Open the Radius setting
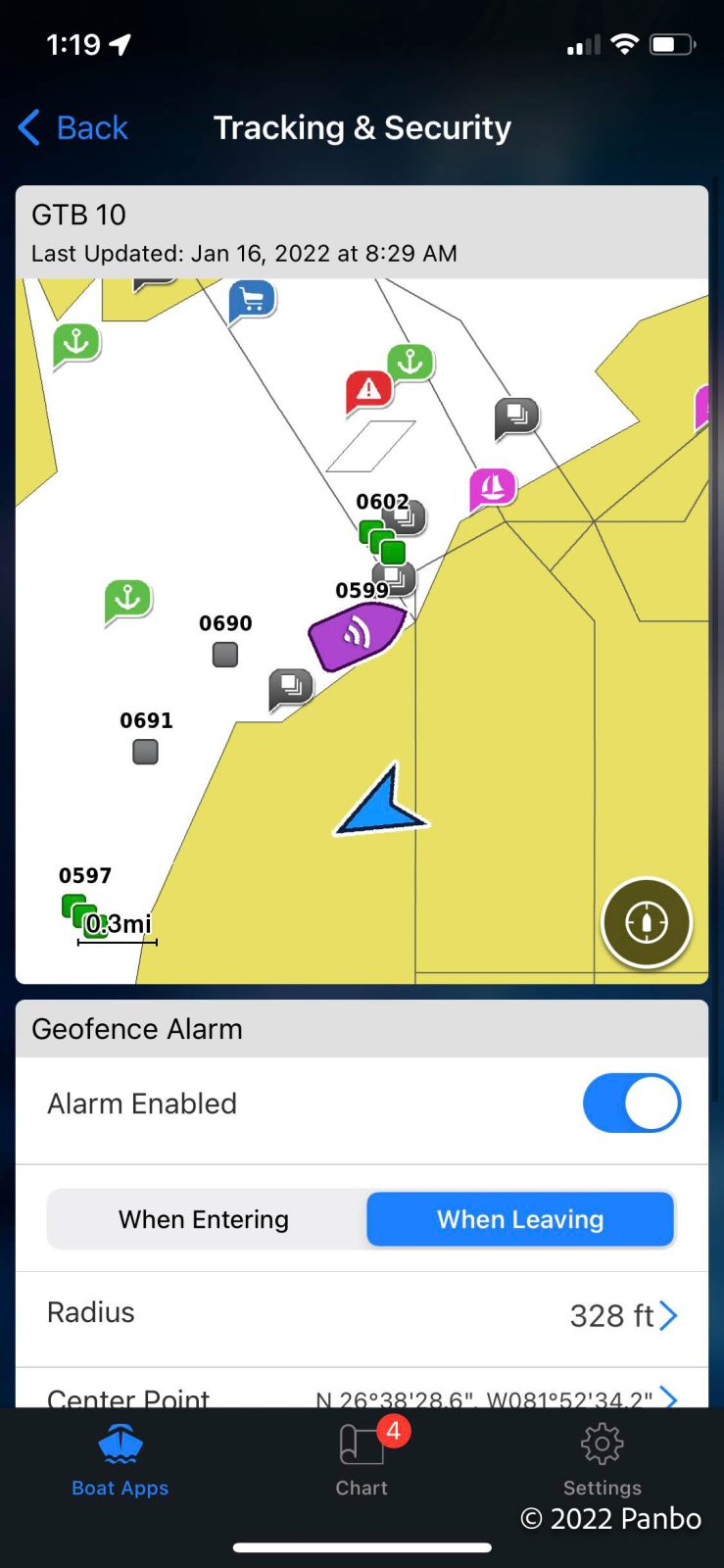This screenshot has width=724, height=1568. [x=362, y=1314]
